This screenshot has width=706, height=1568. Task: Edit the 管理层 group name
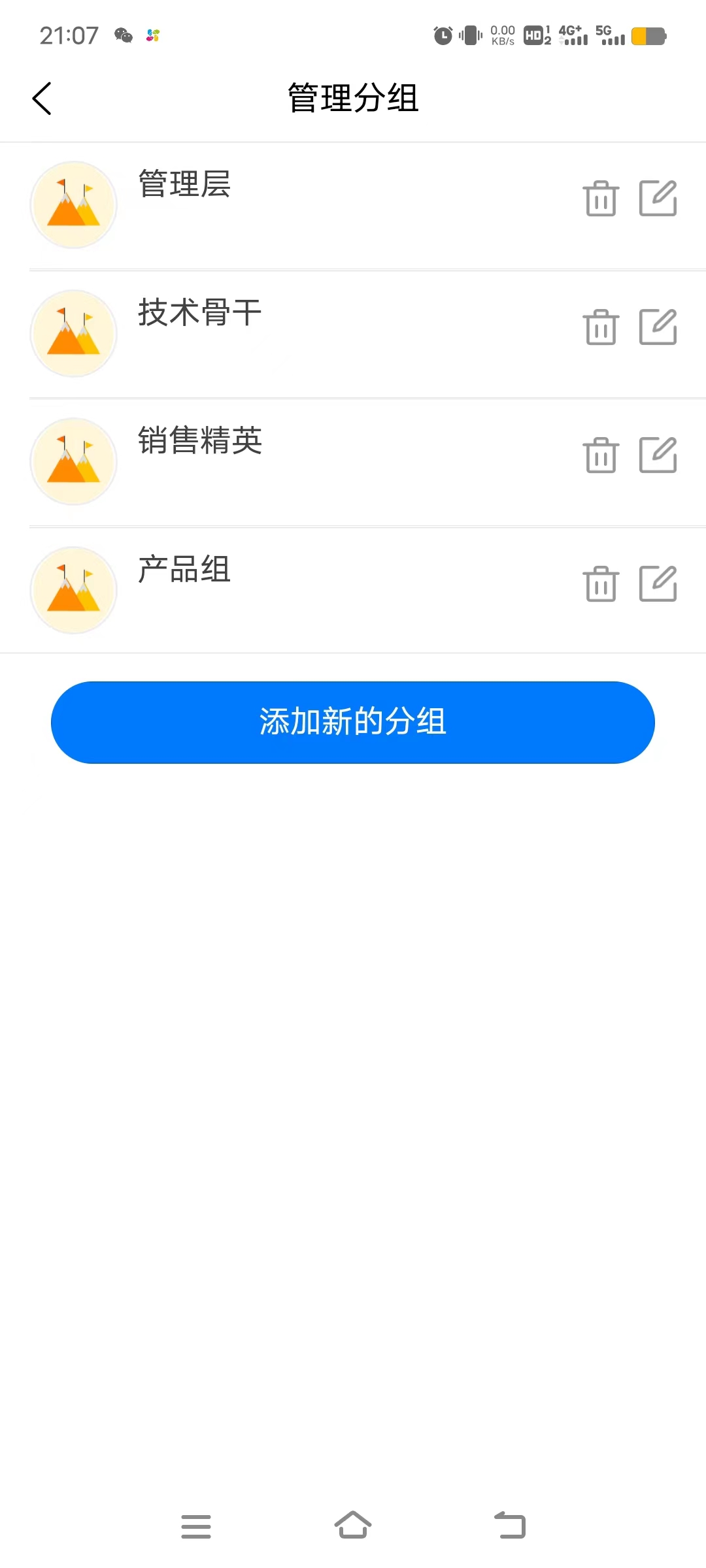(658, 198)
